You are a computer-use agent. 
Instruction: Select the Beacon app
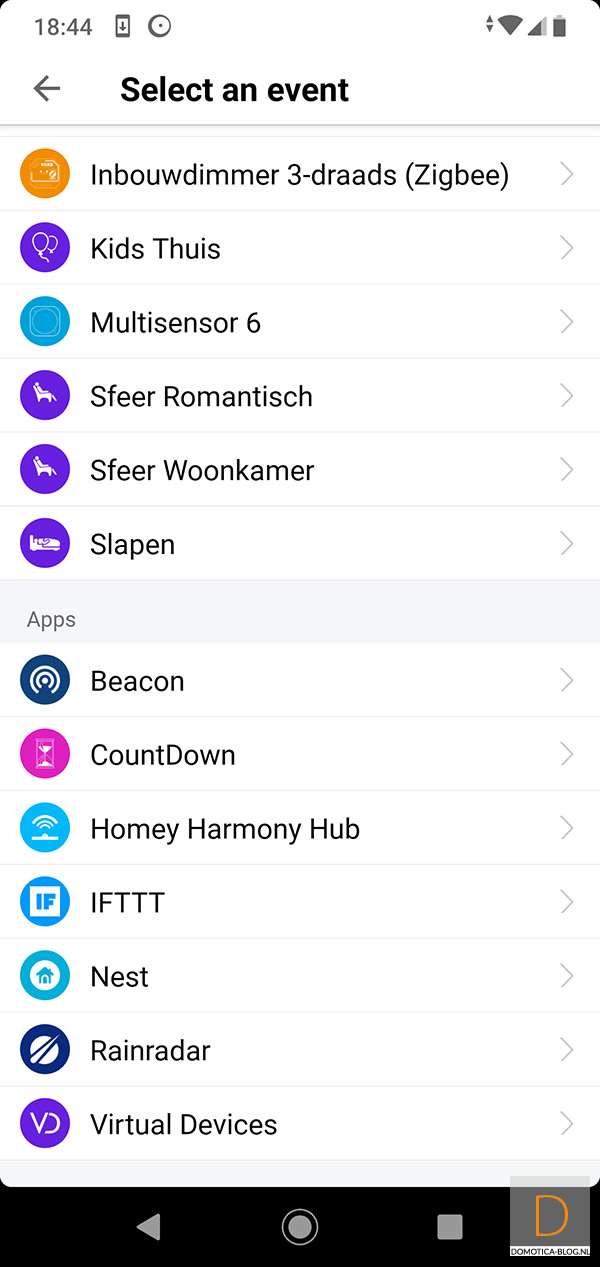[x=299, y=681]
